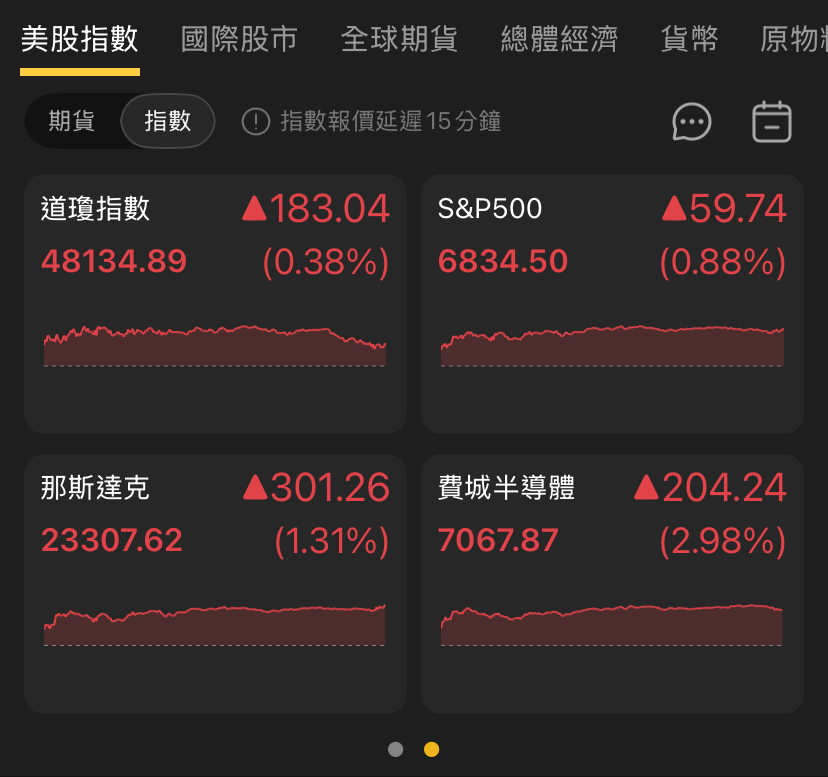Screen dimensions: 828x777
Task: View the index delay info icon
Action: click(256, 122)
